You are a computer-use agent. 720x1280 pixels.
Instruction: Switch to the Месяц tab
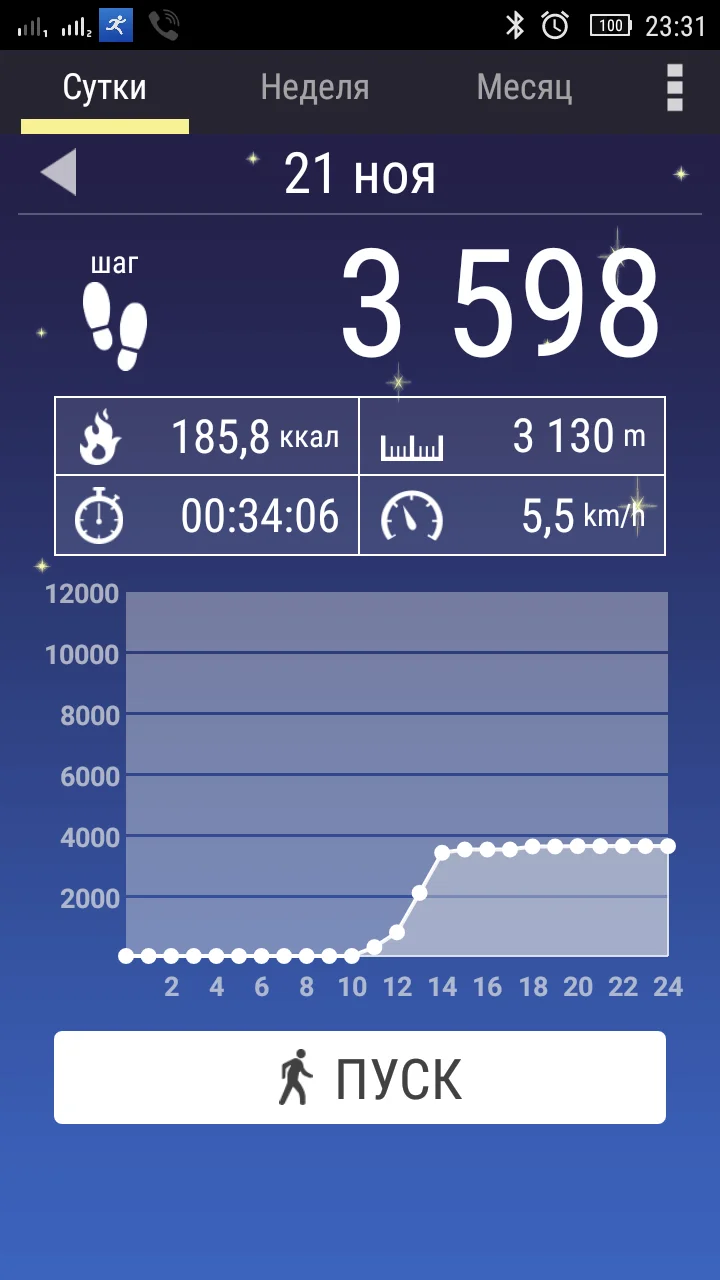click(x=524, y=88)
